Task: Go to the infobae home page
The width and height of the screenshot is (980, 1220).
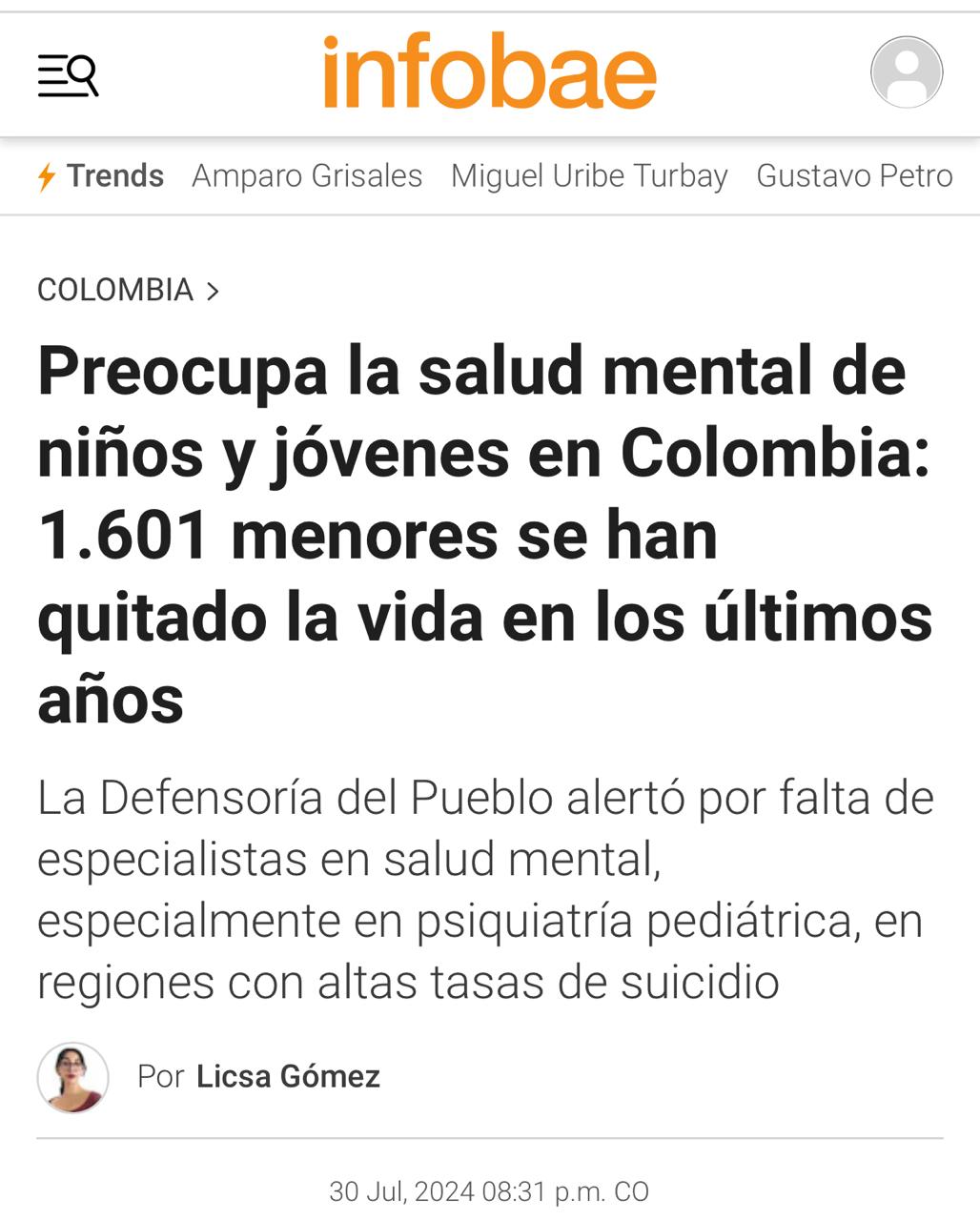Action: click(489, 72)
